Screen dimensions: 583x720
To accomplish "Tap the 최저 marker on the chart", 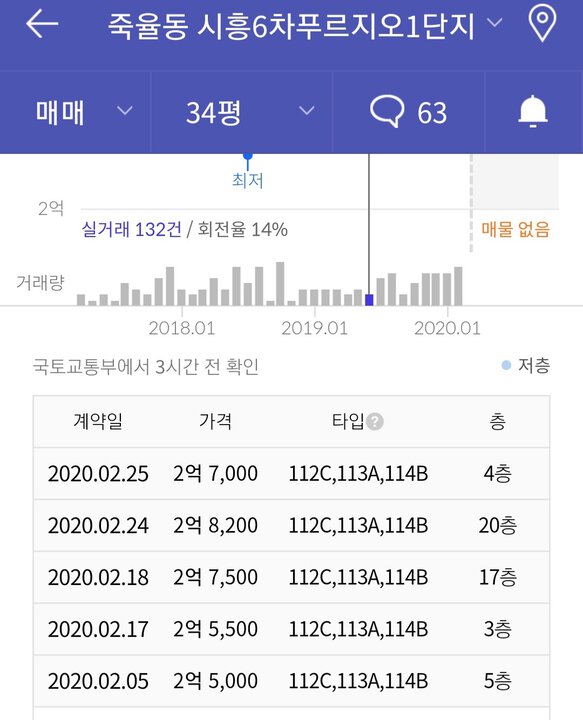I will click(x=247, y=172).
